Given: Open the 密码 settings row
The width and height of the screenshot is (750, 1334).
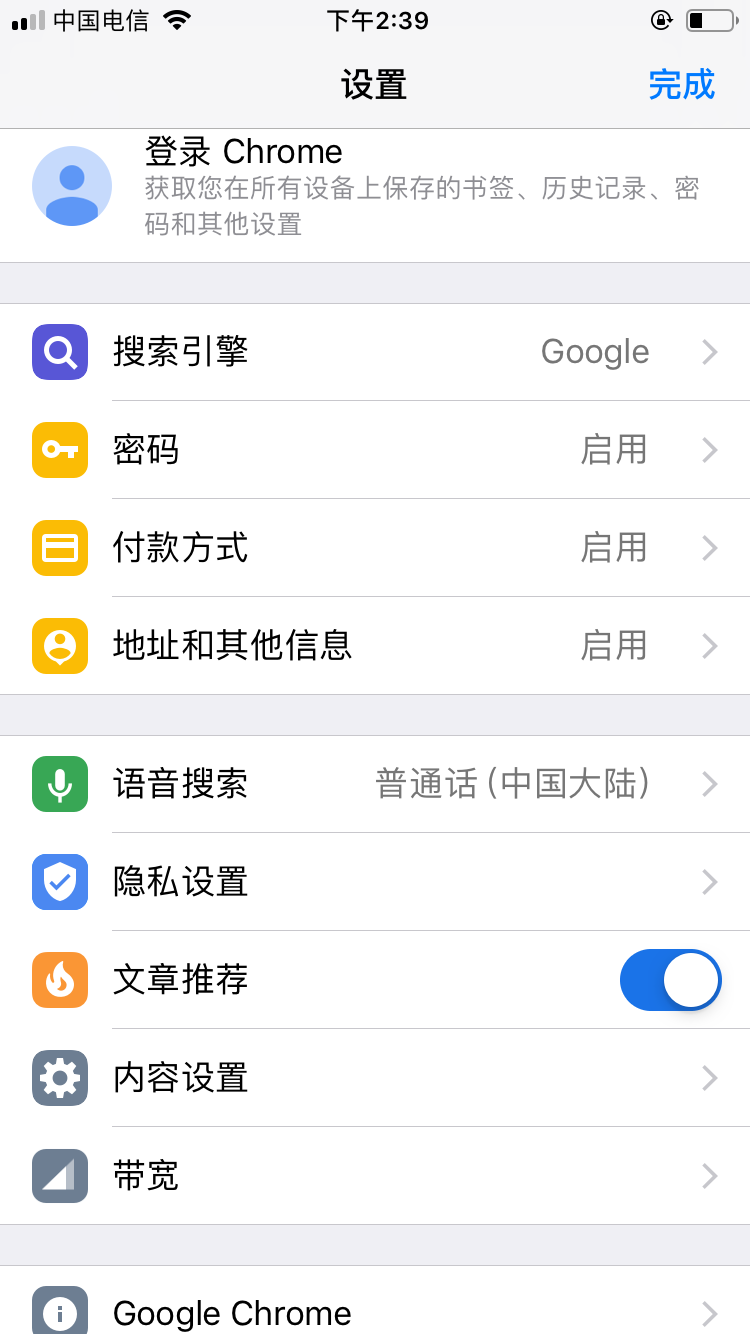Looking at the screenshot, I should point(375,450).
